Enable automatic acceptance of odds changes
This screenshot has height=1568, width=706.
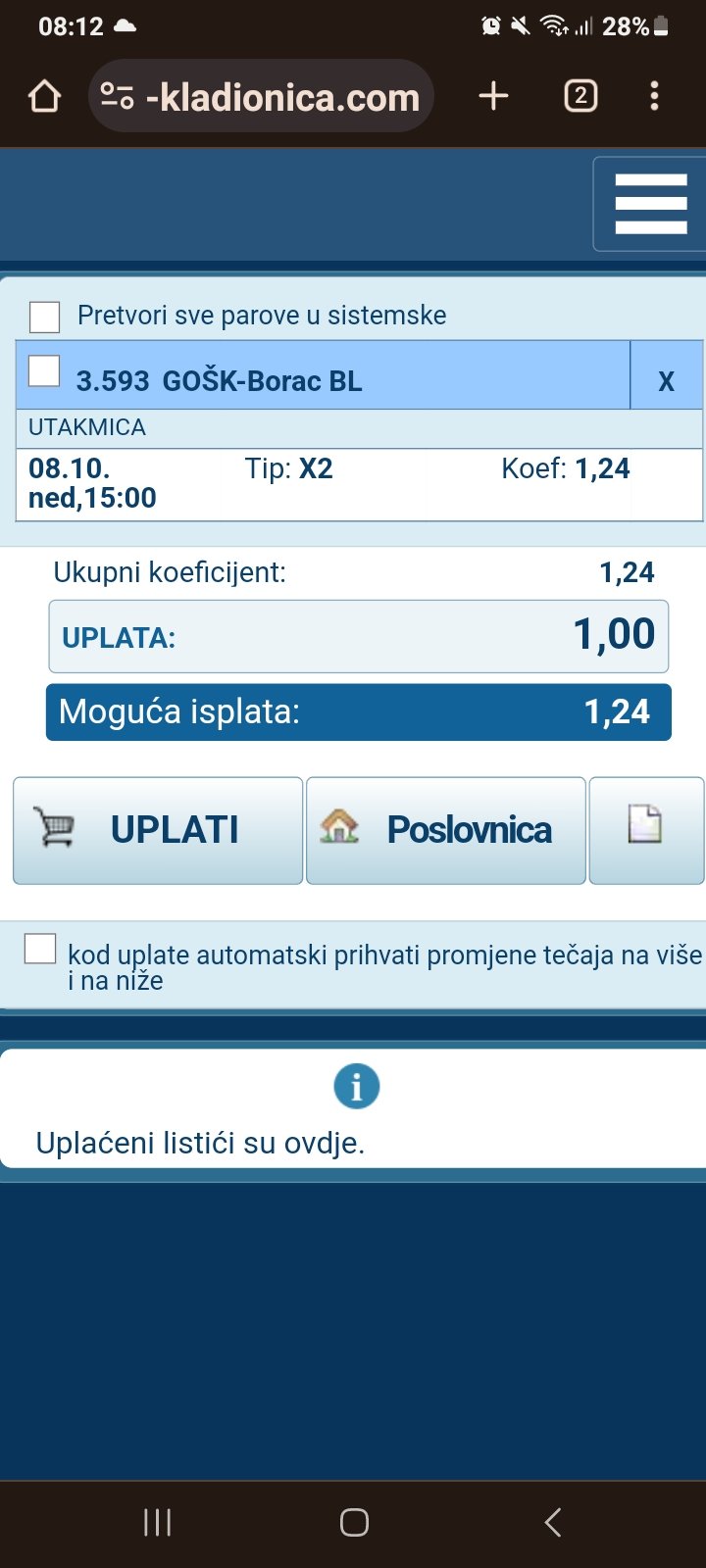pyautogui.click(x=40, y=949)
